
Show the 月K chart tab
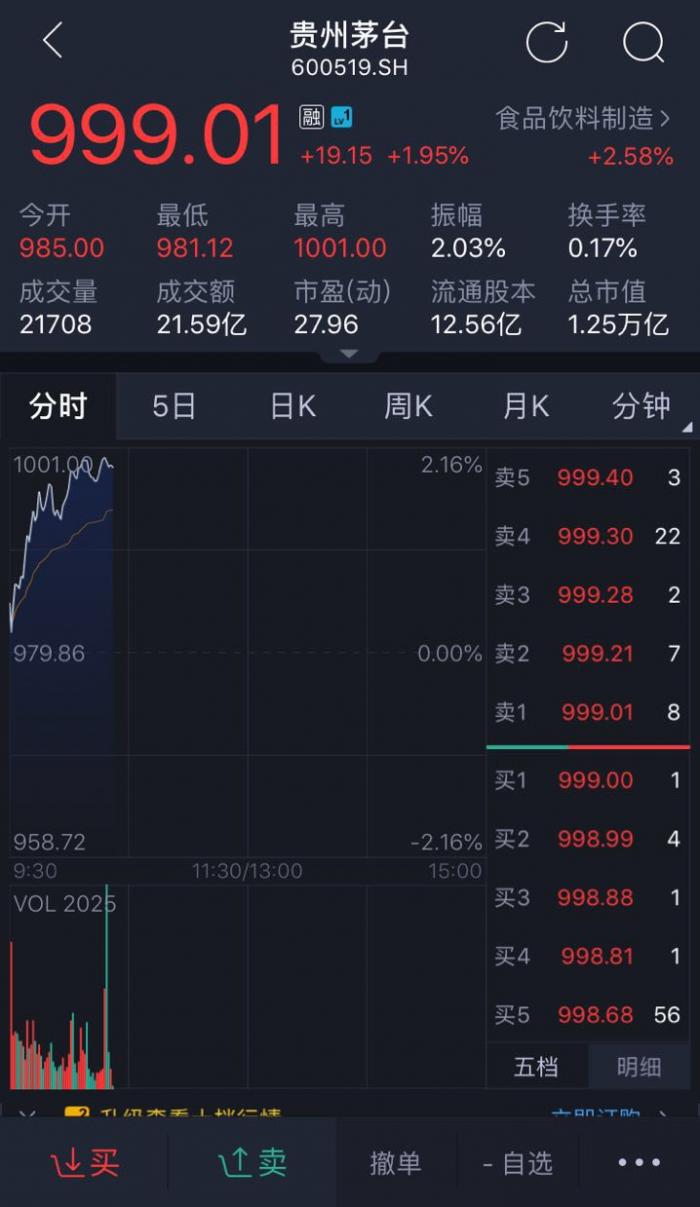526,407
